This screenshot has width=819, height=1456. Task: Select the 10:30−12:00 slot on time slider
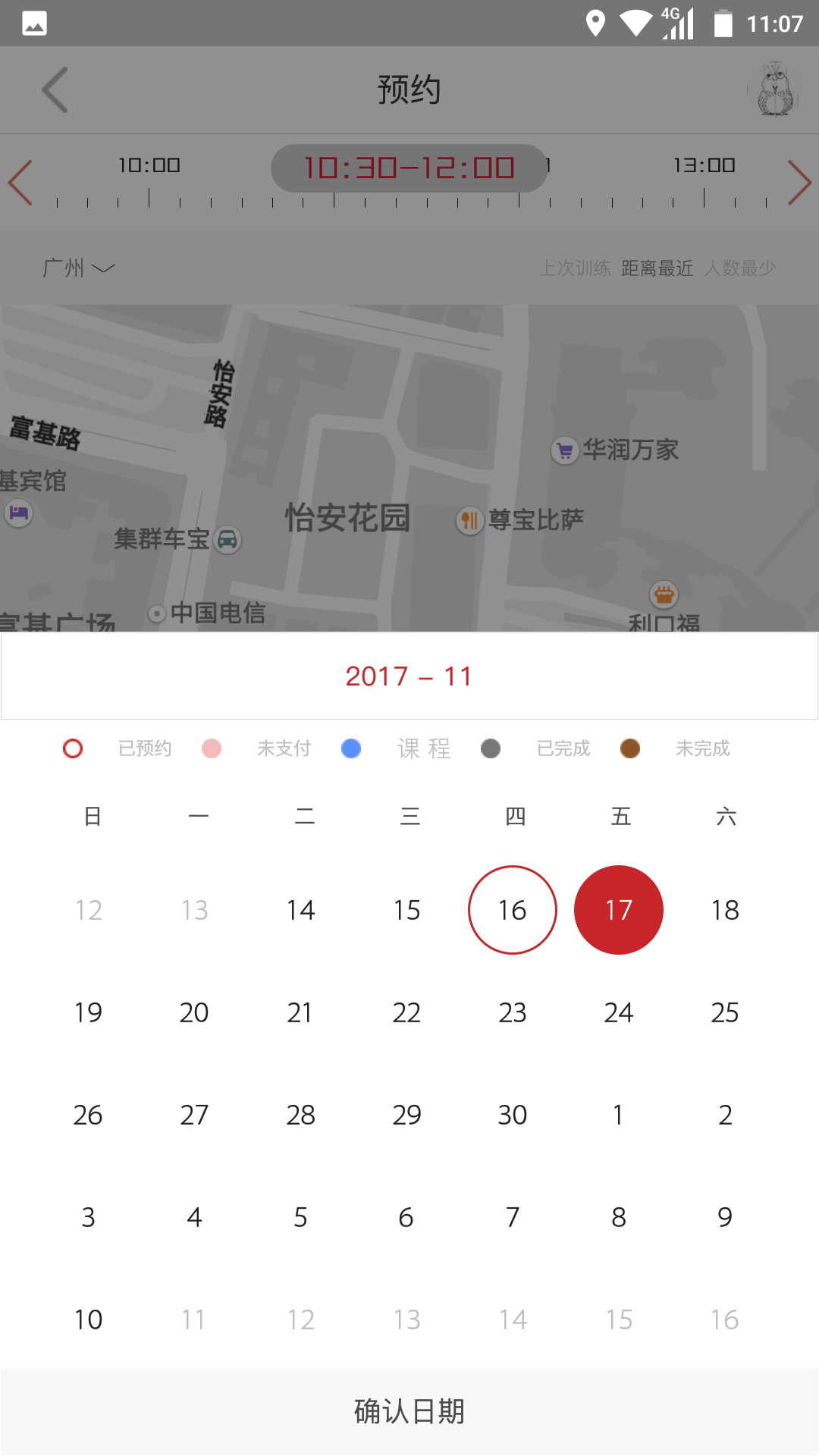click(409, 168)
